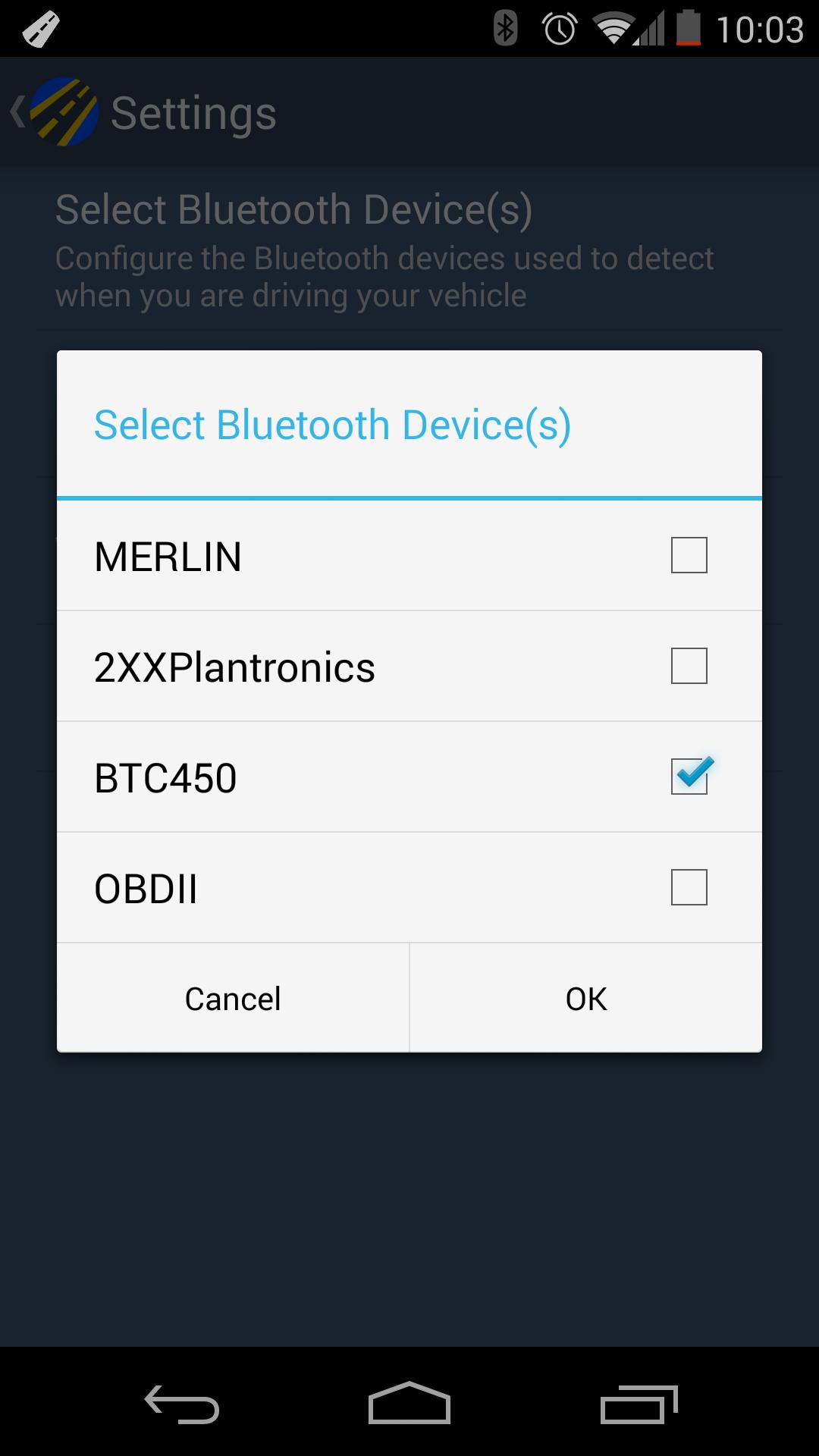Cancel the Bluetooth device dialog

(x=233, y=998)
